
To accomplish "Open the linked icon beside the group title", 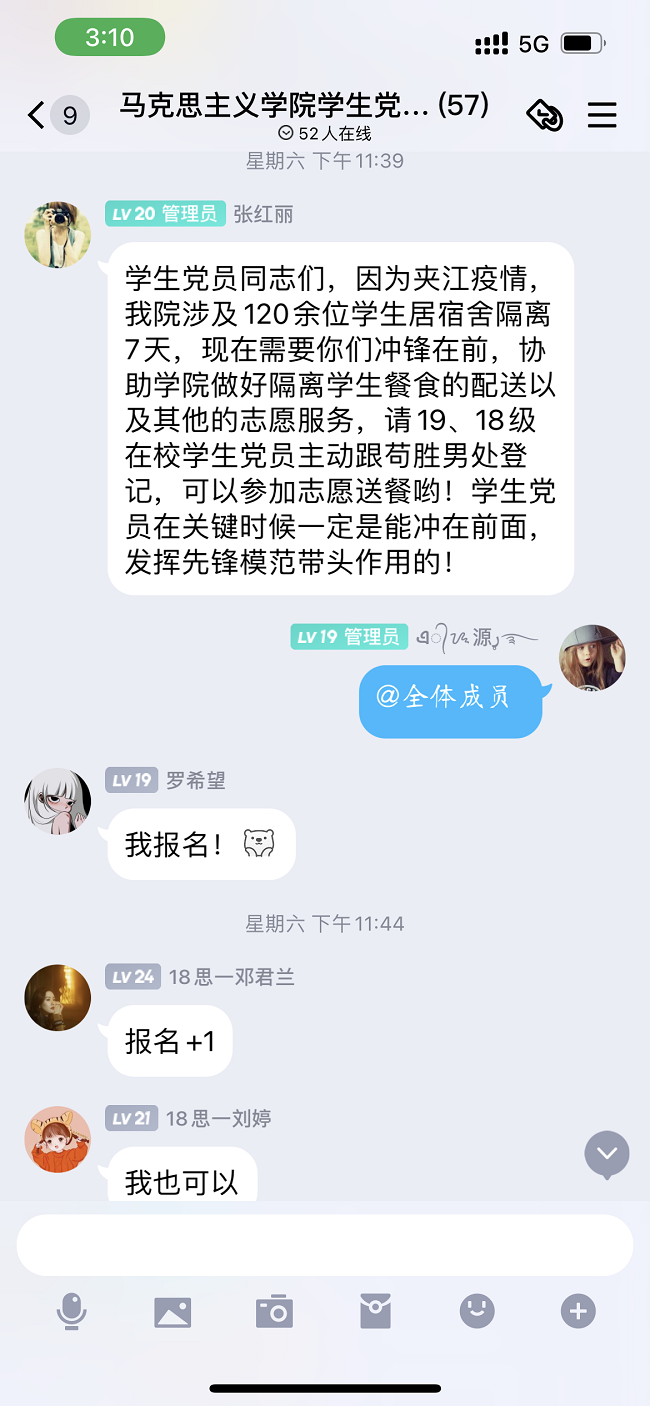I will pos(545,116).
